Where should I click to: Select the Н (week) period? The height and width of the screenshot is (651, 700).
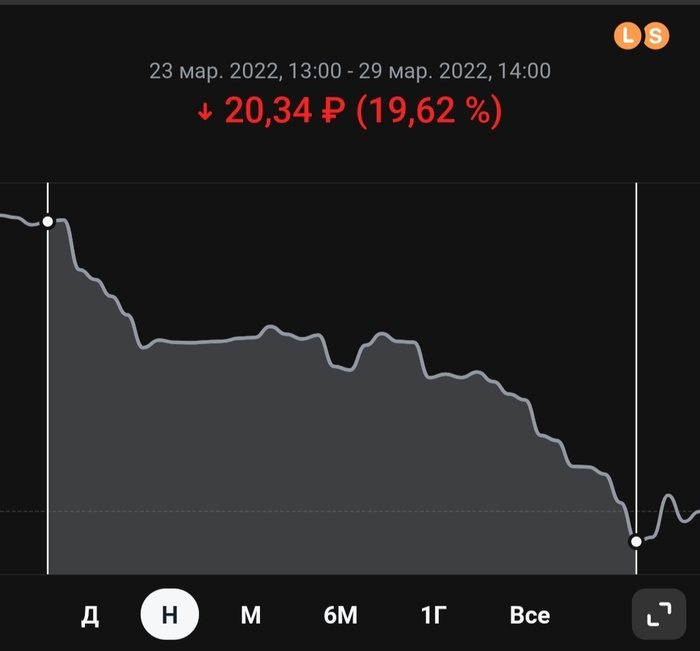(x=170, y=615)
